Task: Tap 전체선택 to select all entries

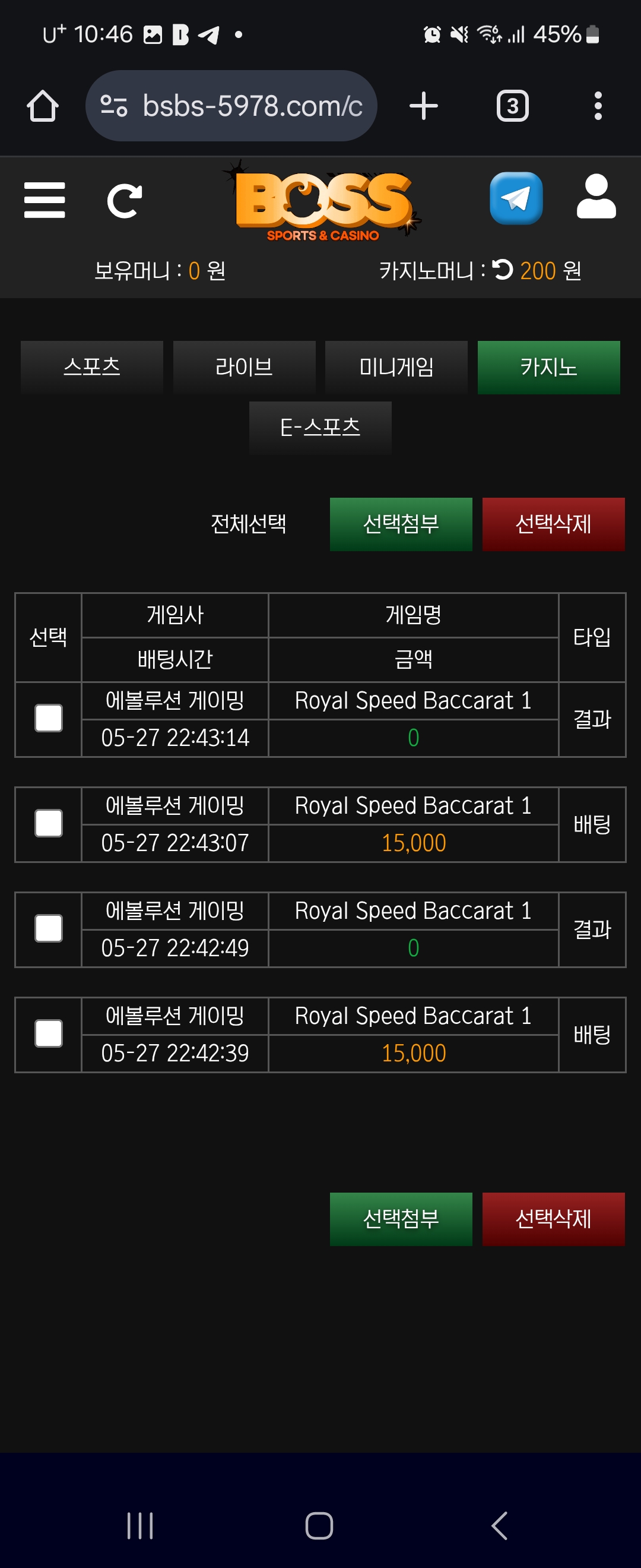Action: point(248,523)
